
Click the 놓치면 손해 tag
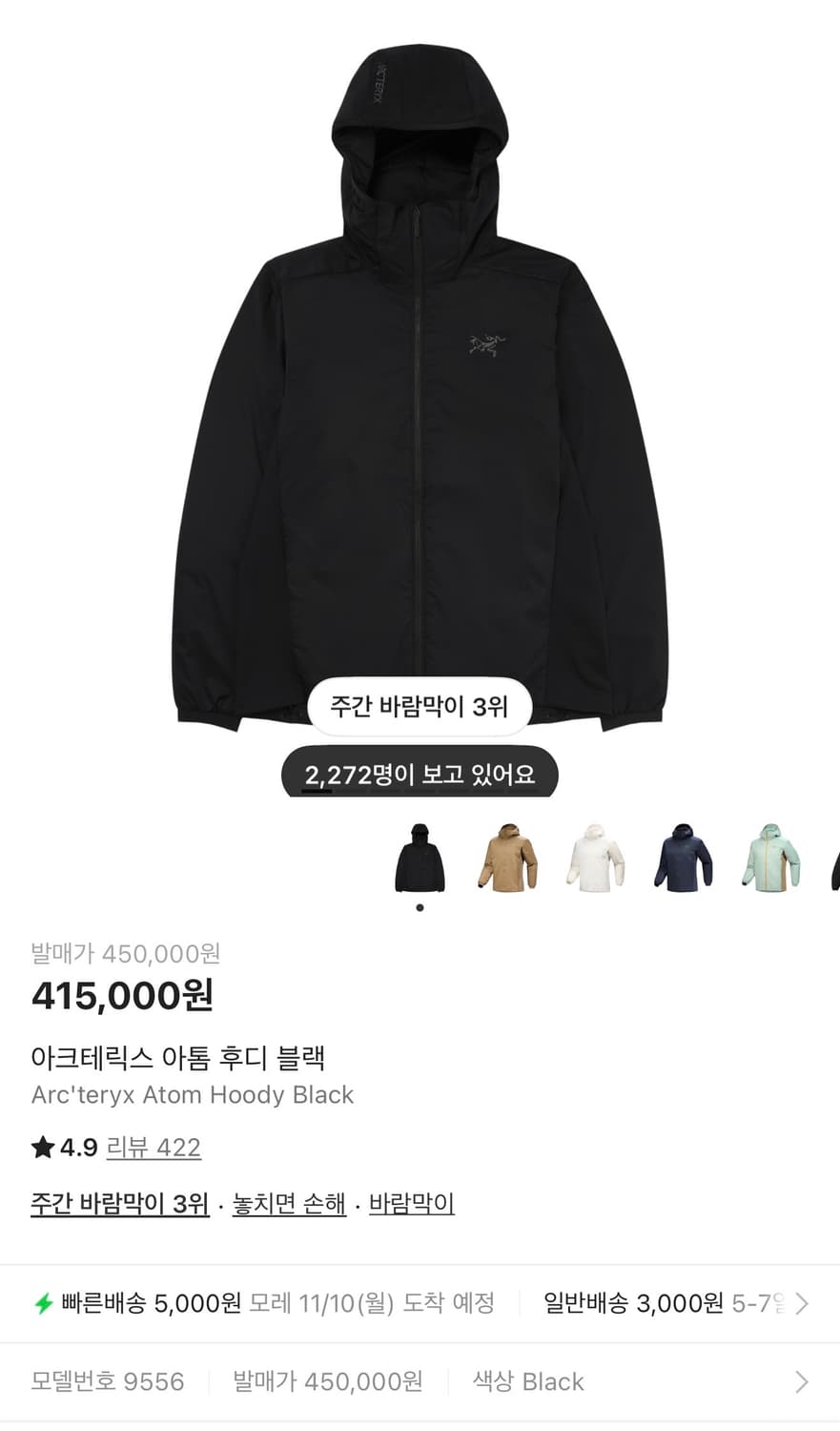point(290,1204)
